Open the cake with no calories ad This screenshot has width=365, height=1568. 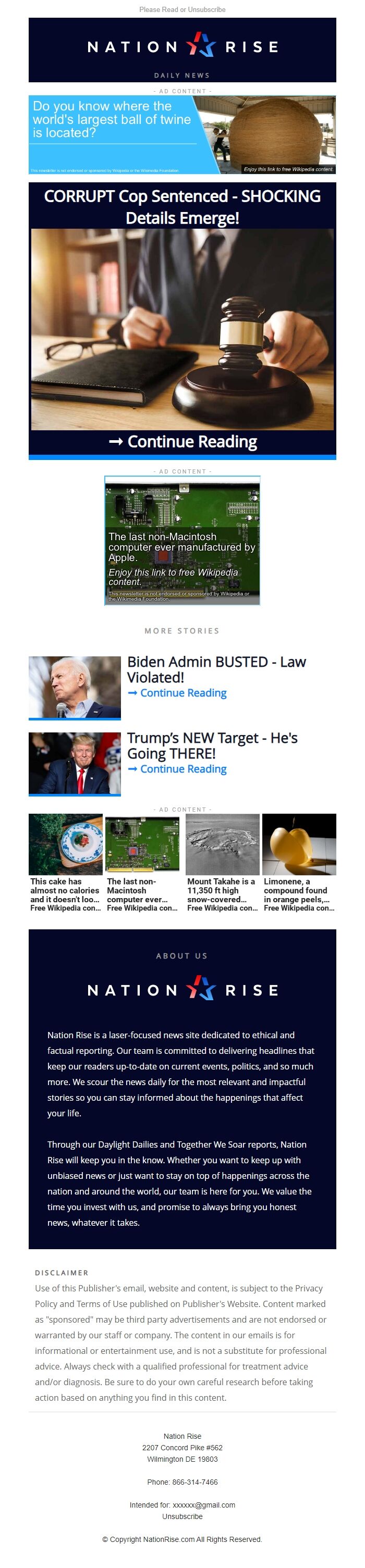pyautogui.click(x=65, y=862)
